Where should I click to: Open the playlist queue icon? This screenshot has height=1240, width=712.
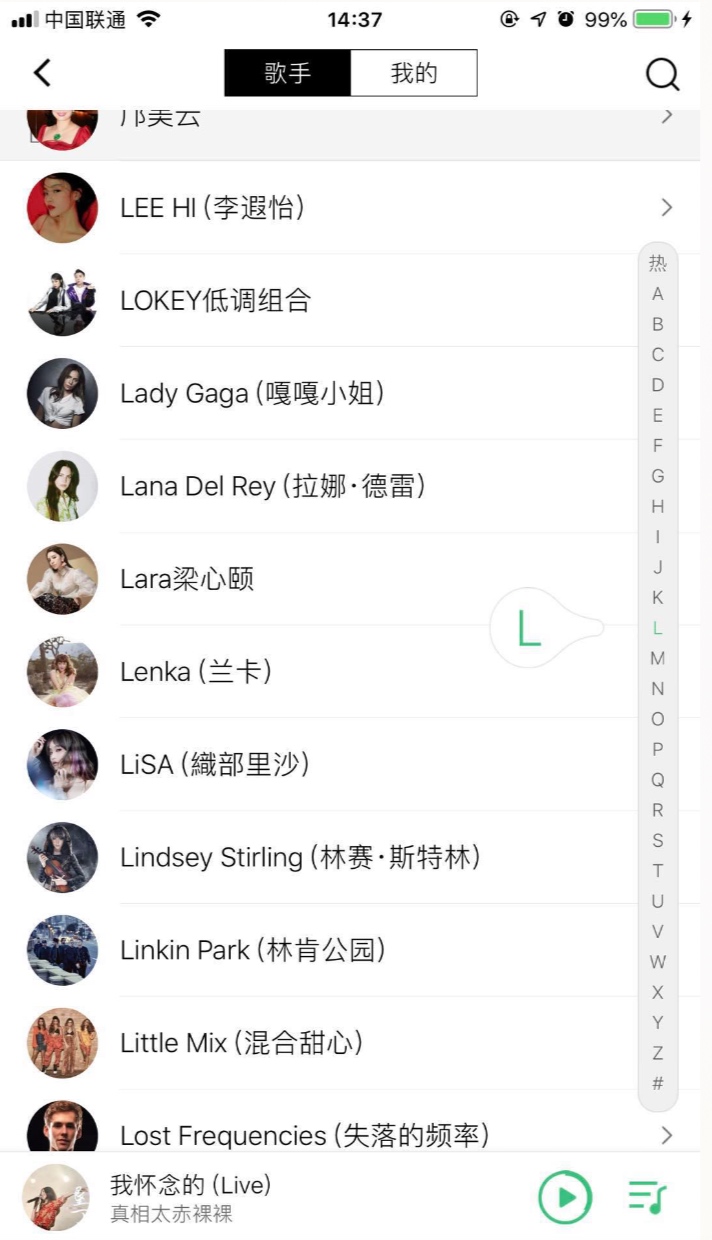pyautogui.click(x=647, y=1196)
